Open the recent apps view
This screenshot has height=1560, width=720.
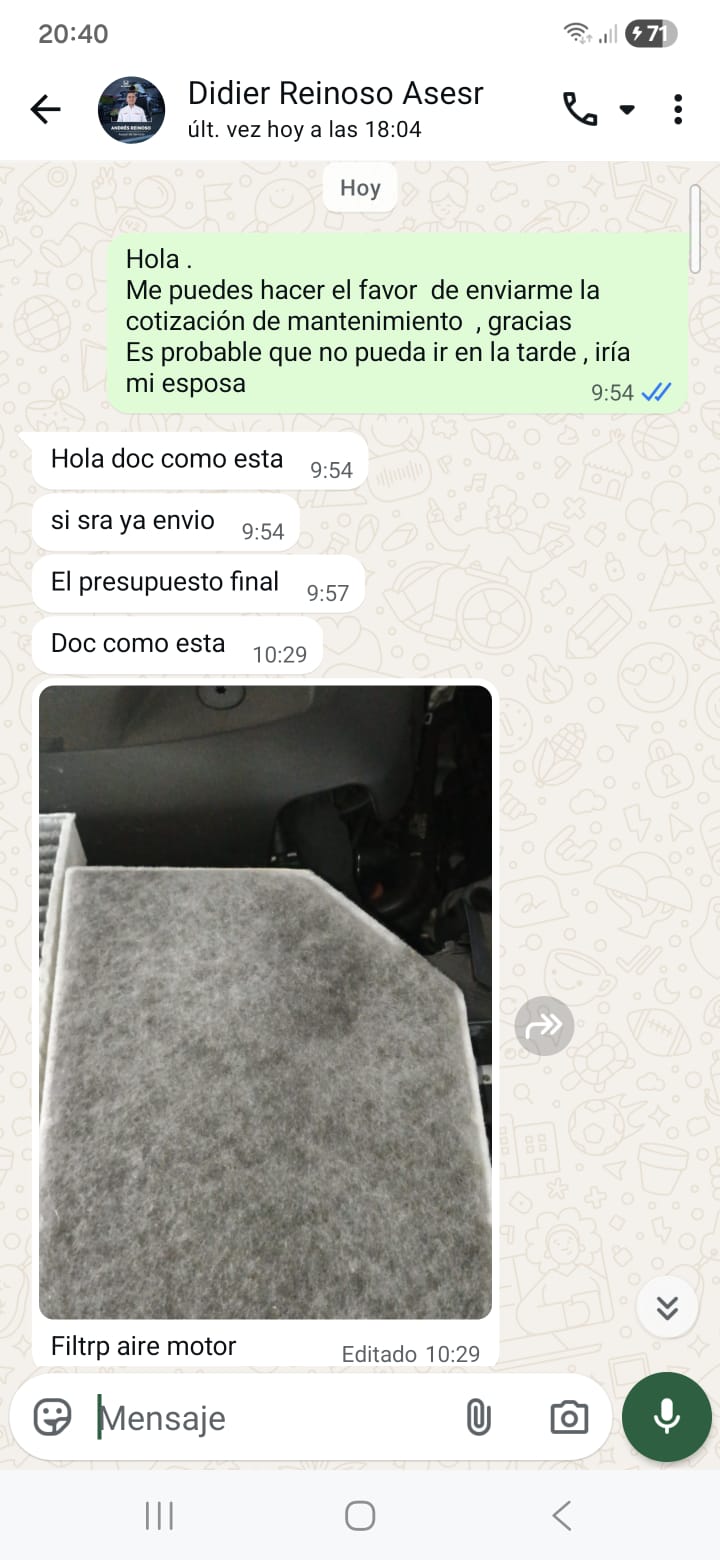(159, 1516)
